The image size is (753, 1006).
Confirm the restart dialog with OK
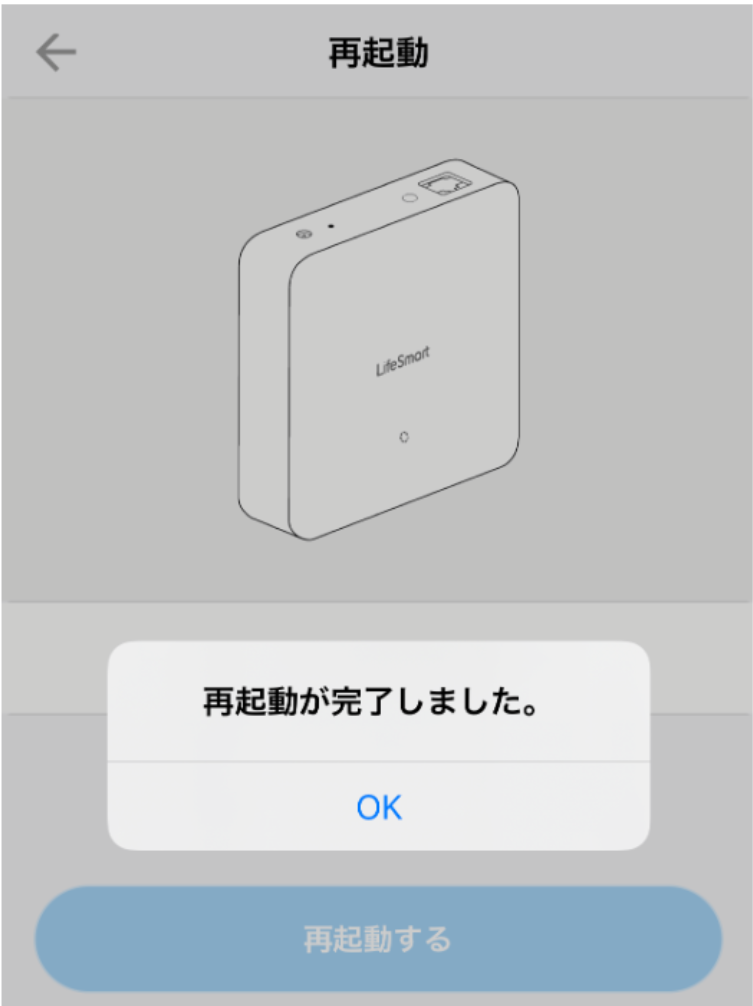pos(378,806)
